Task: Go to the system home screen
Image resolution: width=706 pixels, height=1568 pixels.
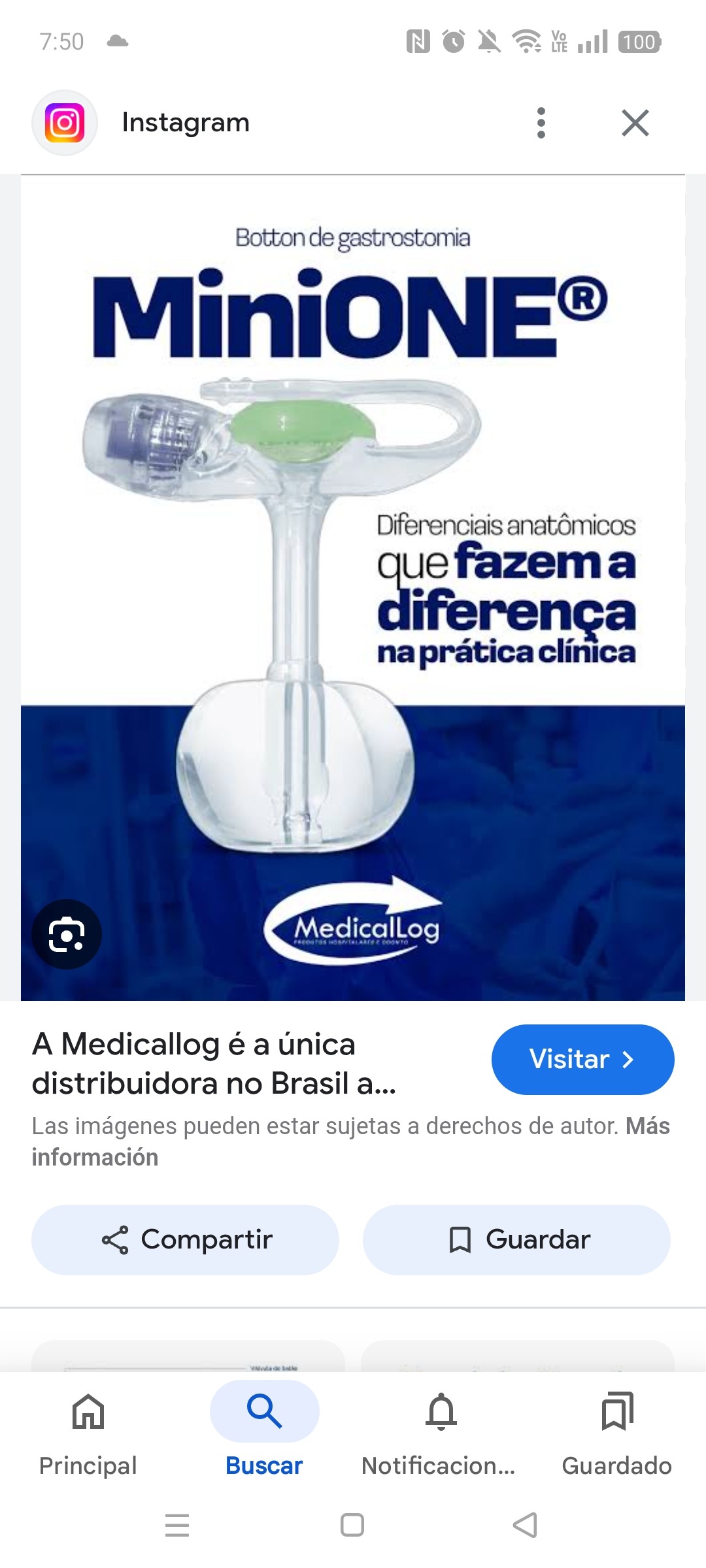Action: pyautogui.click(x=352, y=1525)
